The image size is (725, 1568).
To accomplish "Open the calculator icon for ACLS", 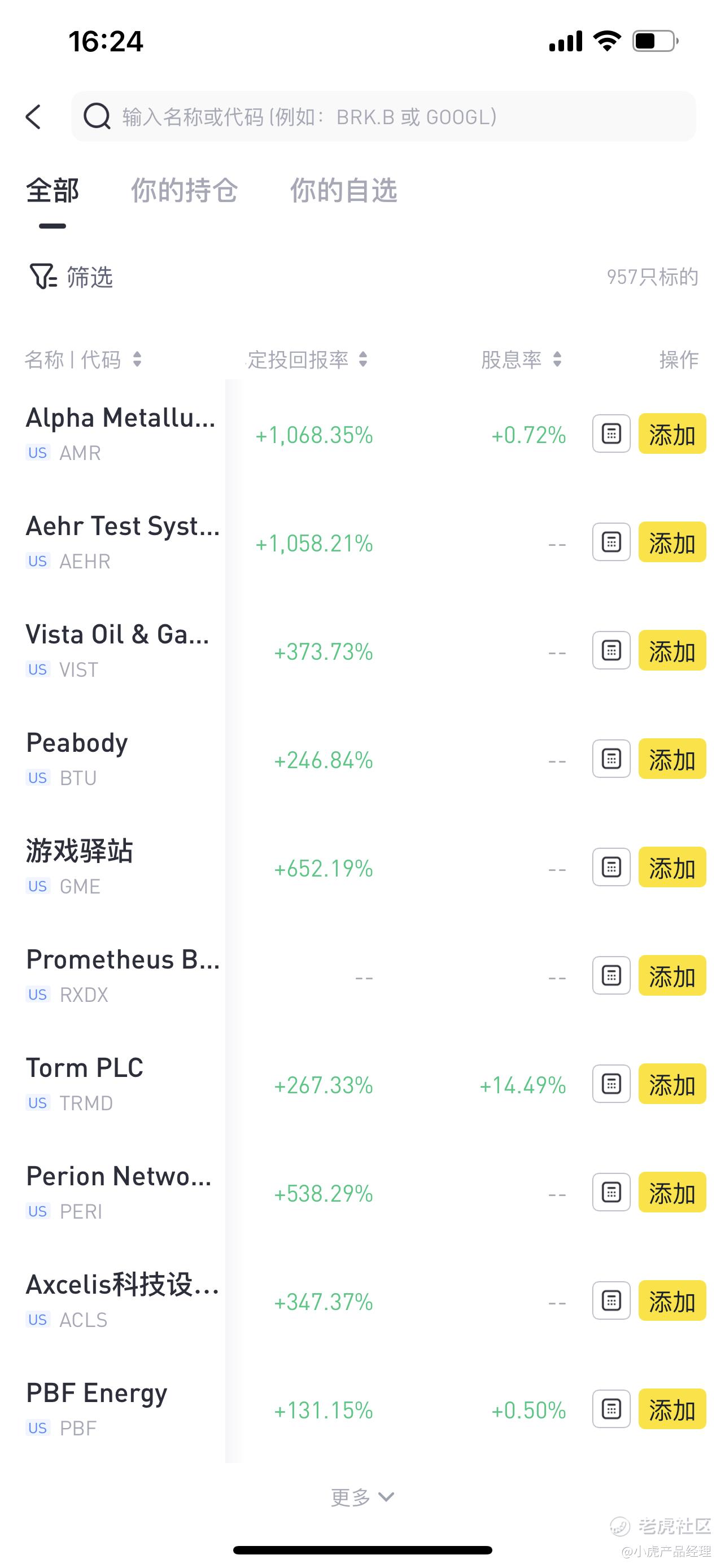I will 611,1300.
